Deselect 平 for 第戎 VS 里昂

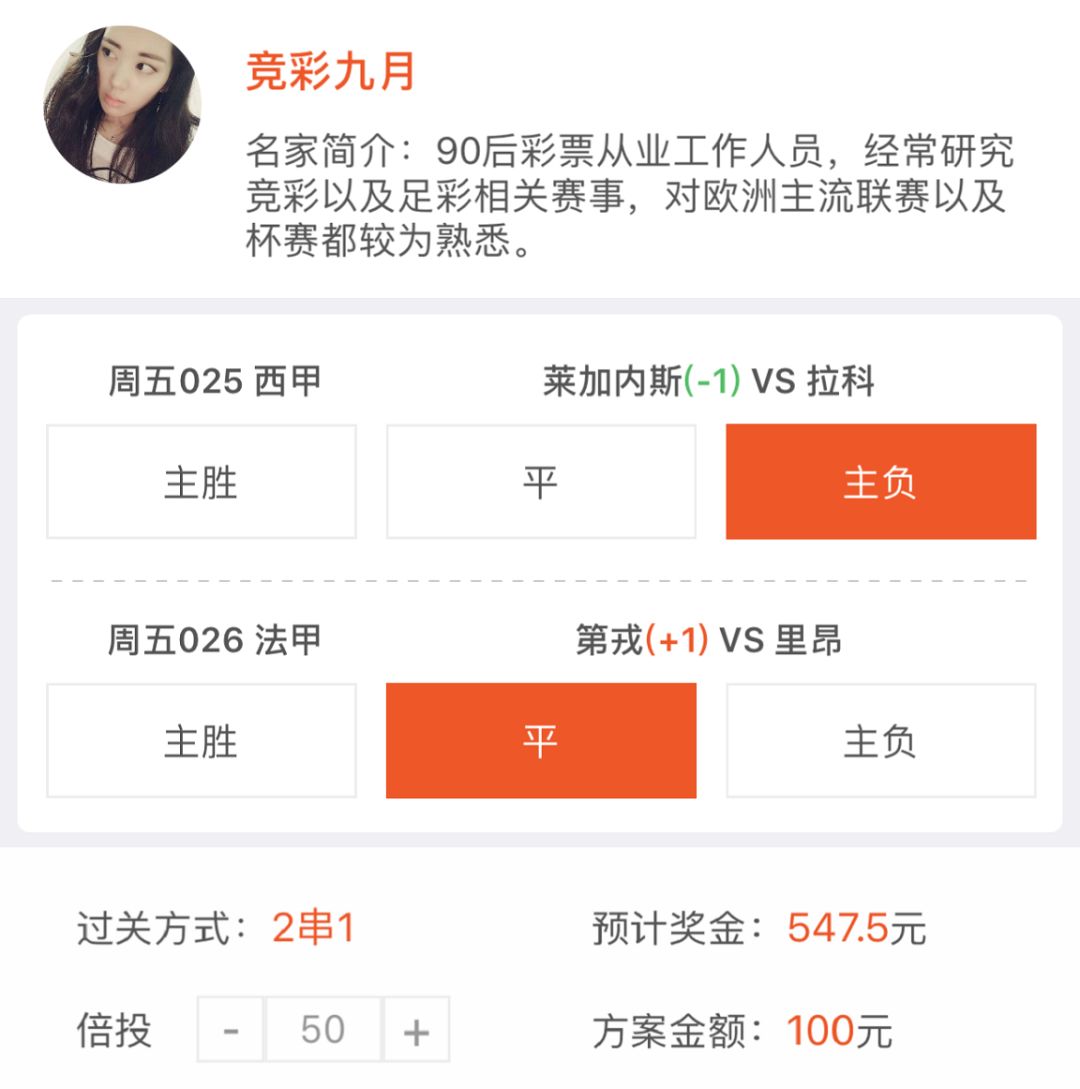point(541,741)
